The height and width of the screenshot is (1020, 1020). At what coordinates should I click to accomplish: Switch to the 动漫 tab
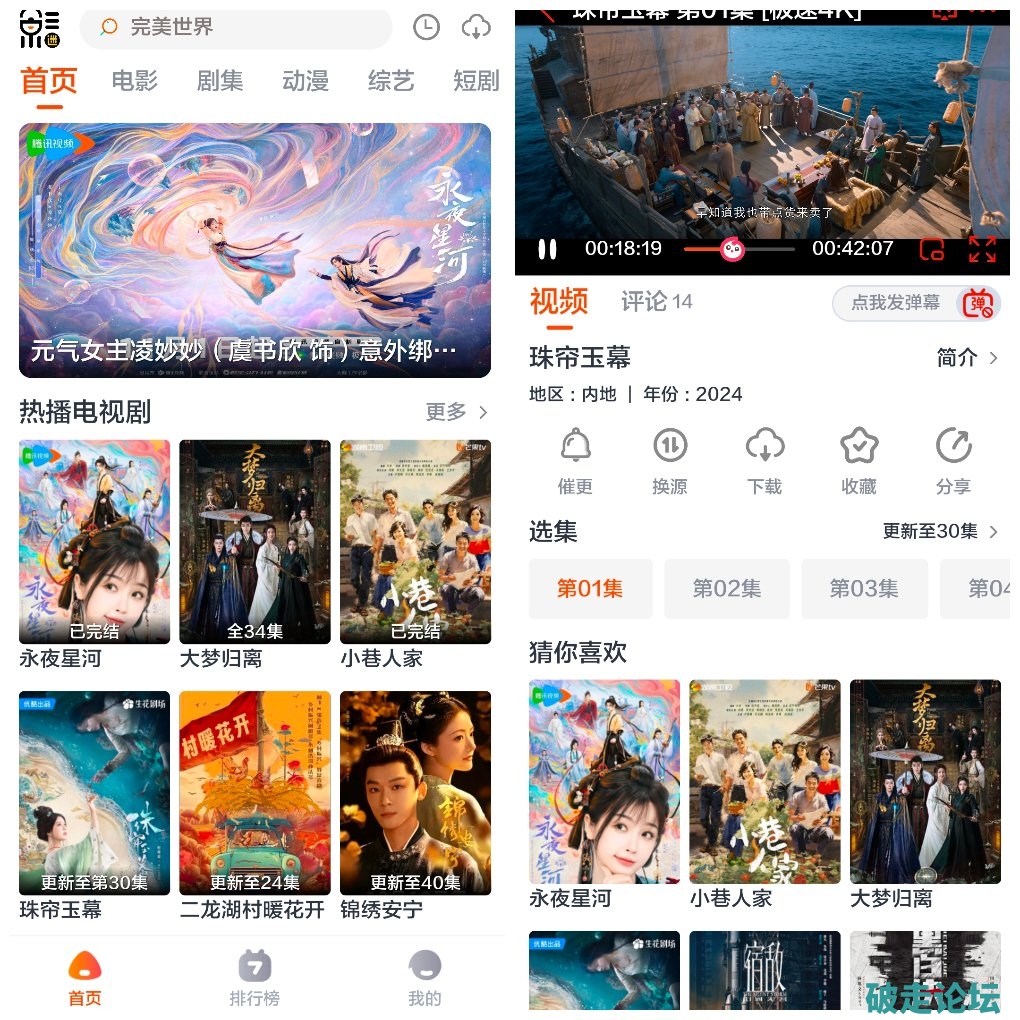[305, 81]
